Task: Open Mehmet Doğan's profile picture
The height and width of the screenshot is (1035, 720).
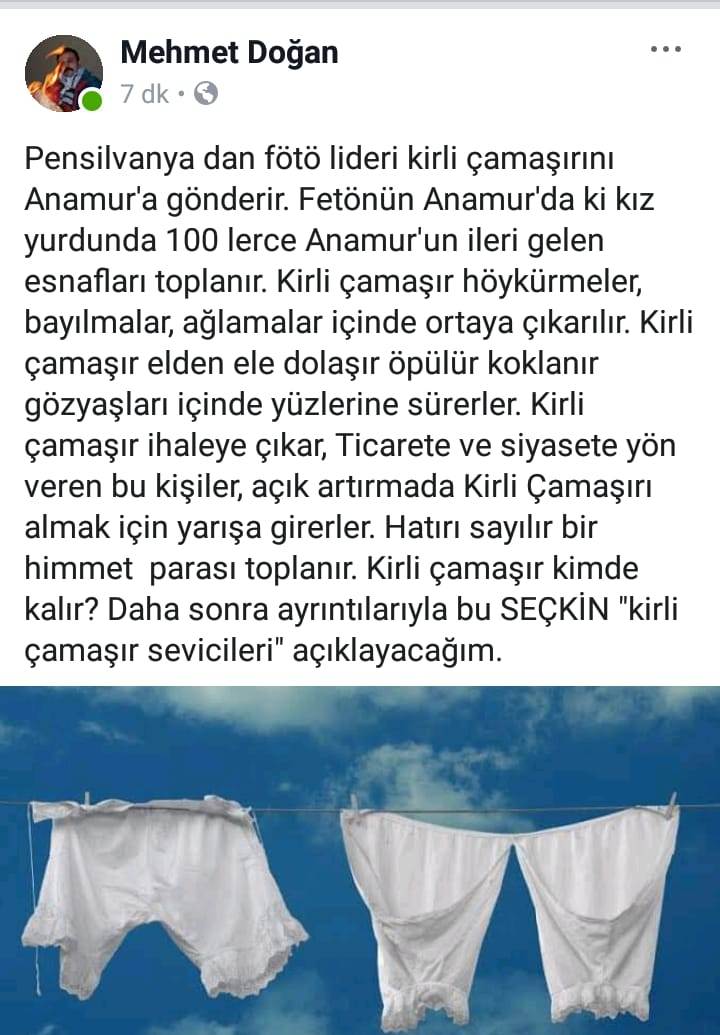Action: click(x=63, y=73)
